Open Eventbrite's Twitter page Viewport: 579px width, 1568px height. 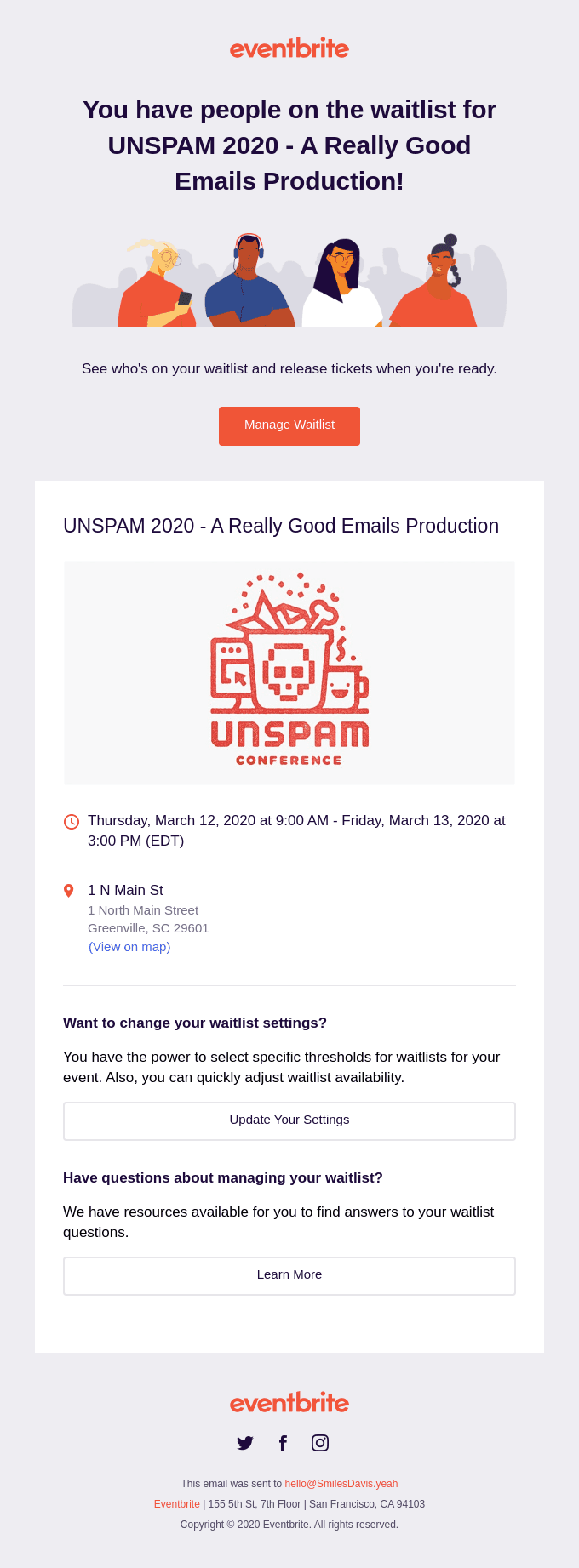[245, 1443]
